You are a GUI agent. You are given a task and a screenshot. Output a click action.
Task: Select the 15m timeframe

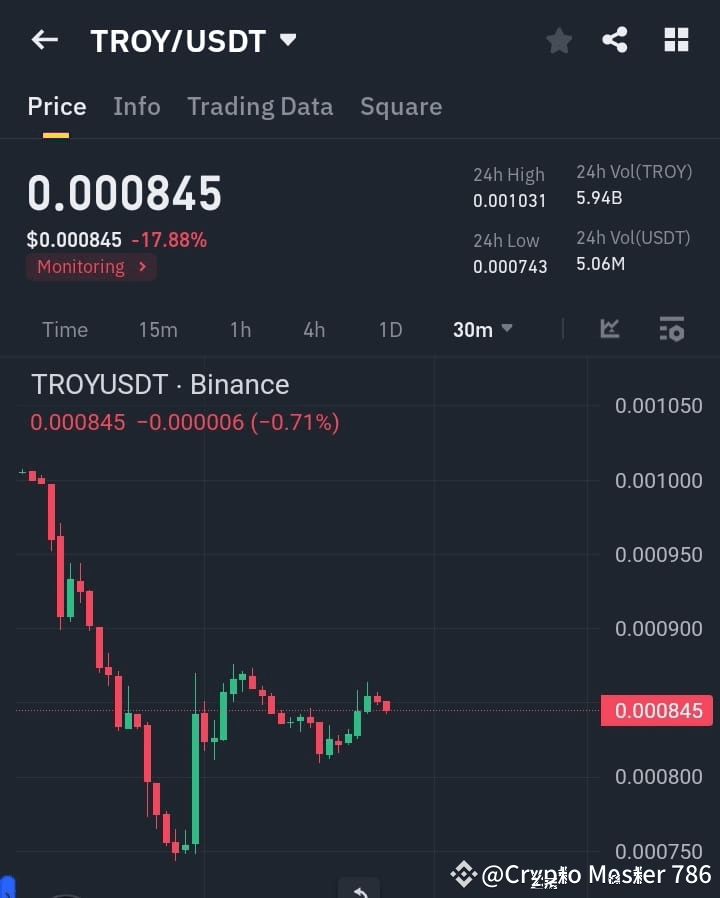pos(158,329)
